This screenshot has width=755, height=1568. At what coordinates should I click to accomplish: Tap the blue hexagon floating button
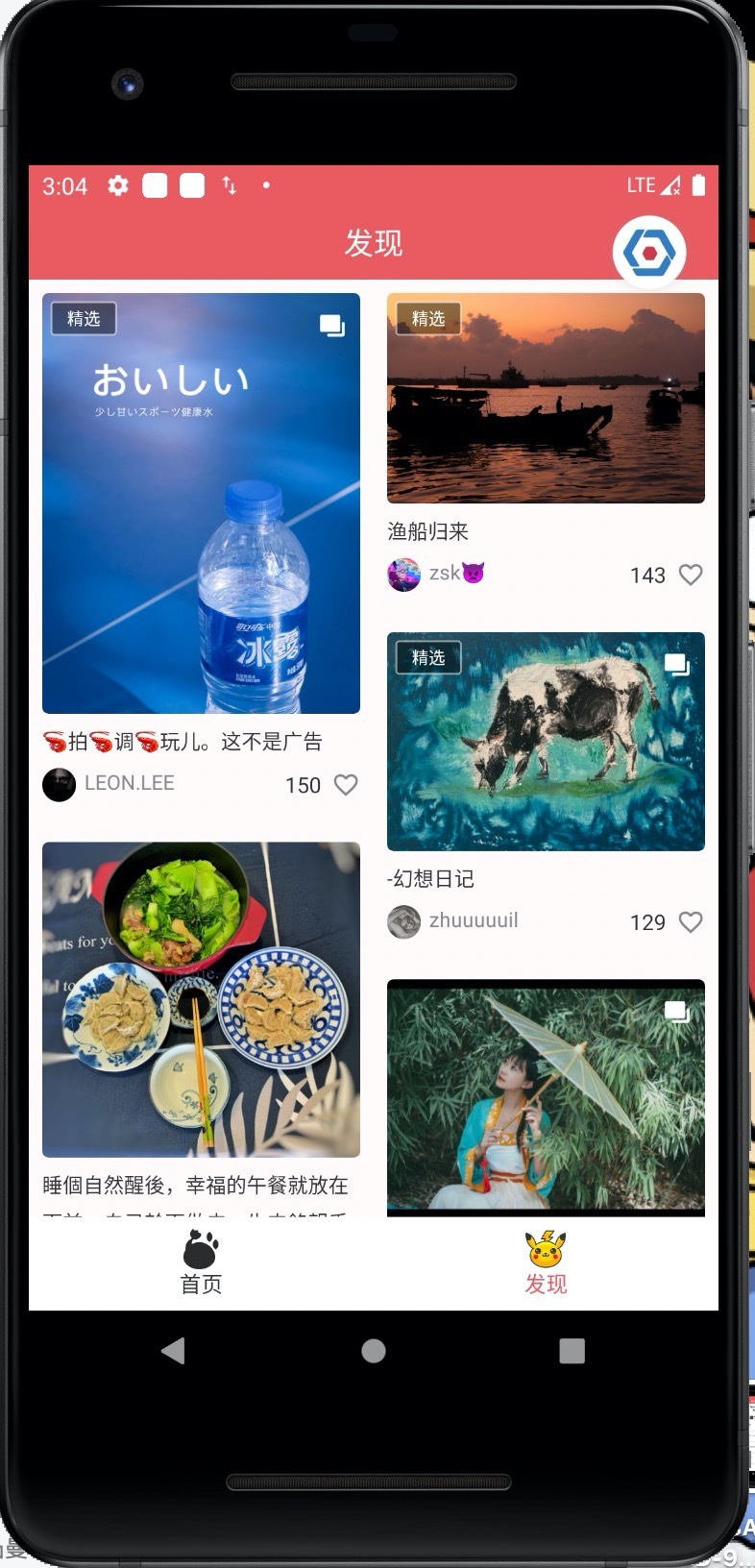(x=649, y=253)
